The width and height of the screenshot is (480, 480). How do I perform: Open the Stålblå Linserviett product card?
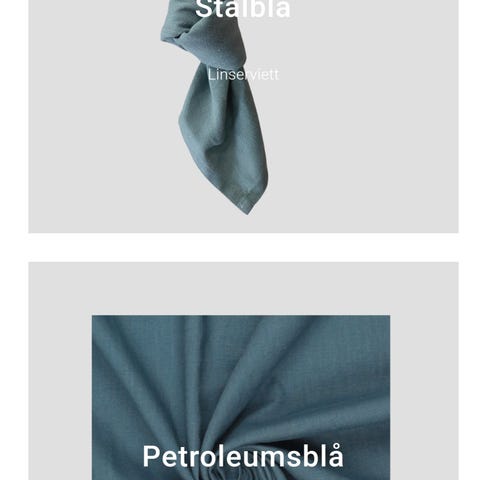click(243, 116)
